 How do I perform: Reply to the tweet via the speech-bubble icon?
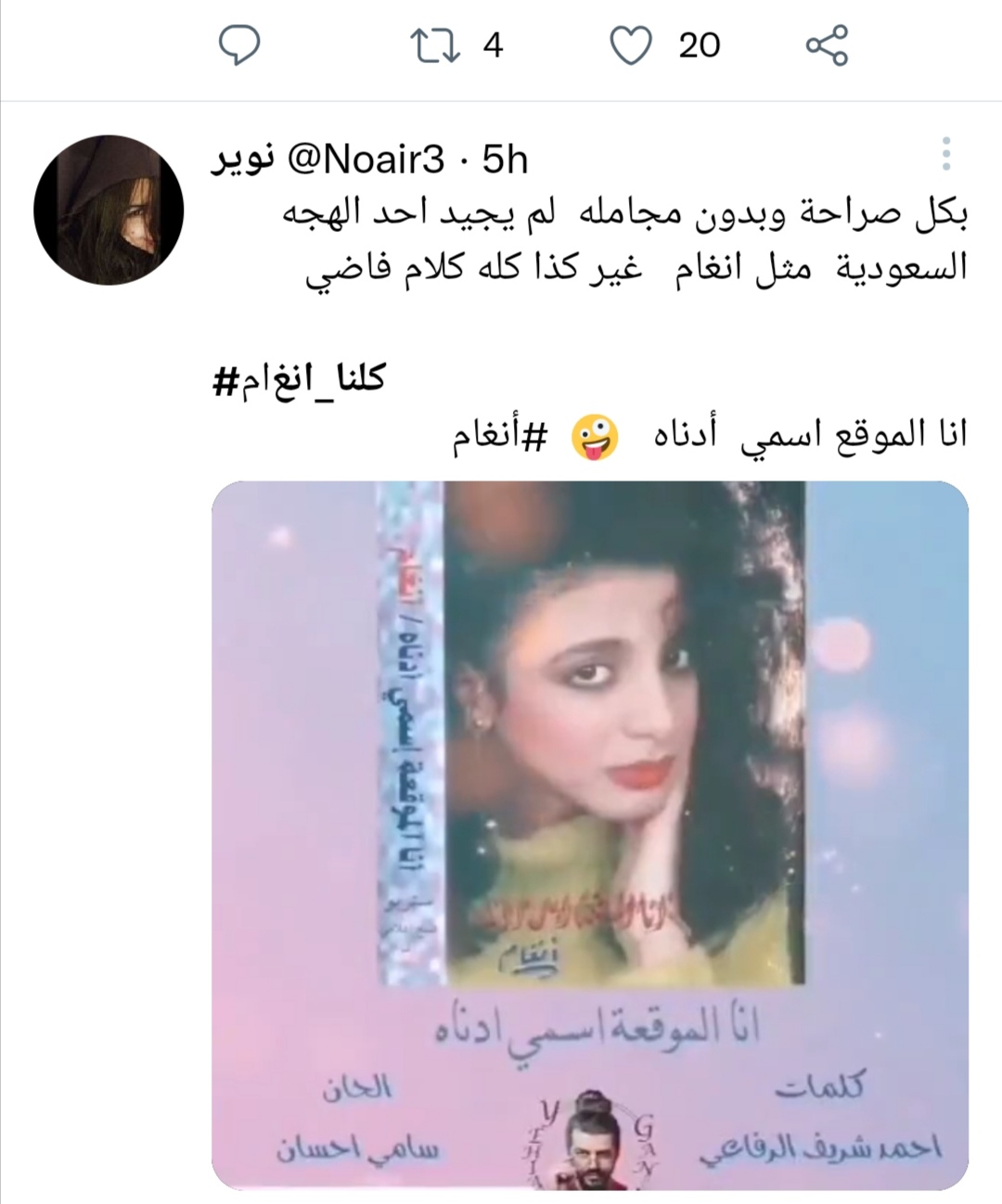pyautogui.click(x=240, y=43)
